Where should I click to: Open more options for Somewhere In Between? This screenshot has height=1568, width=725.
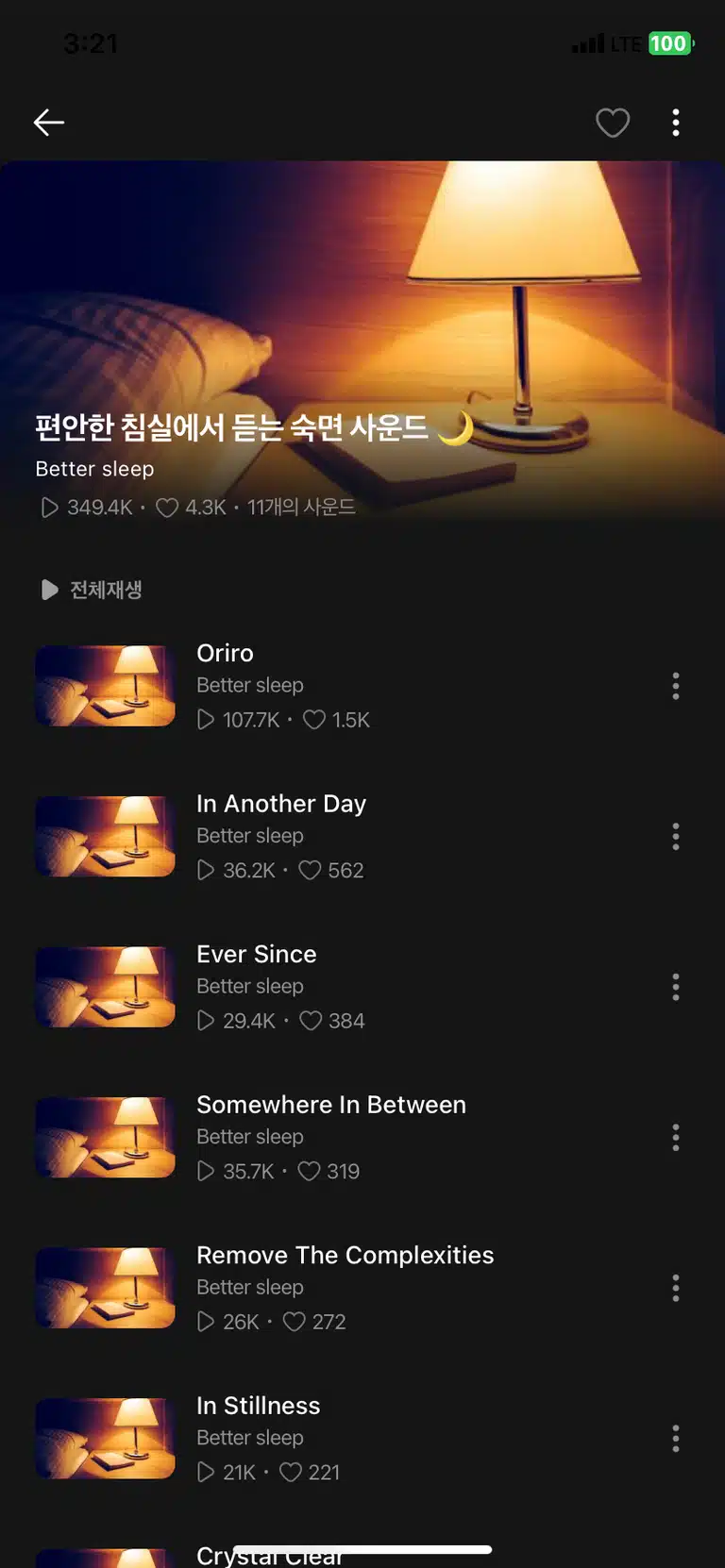(676, 1138)
